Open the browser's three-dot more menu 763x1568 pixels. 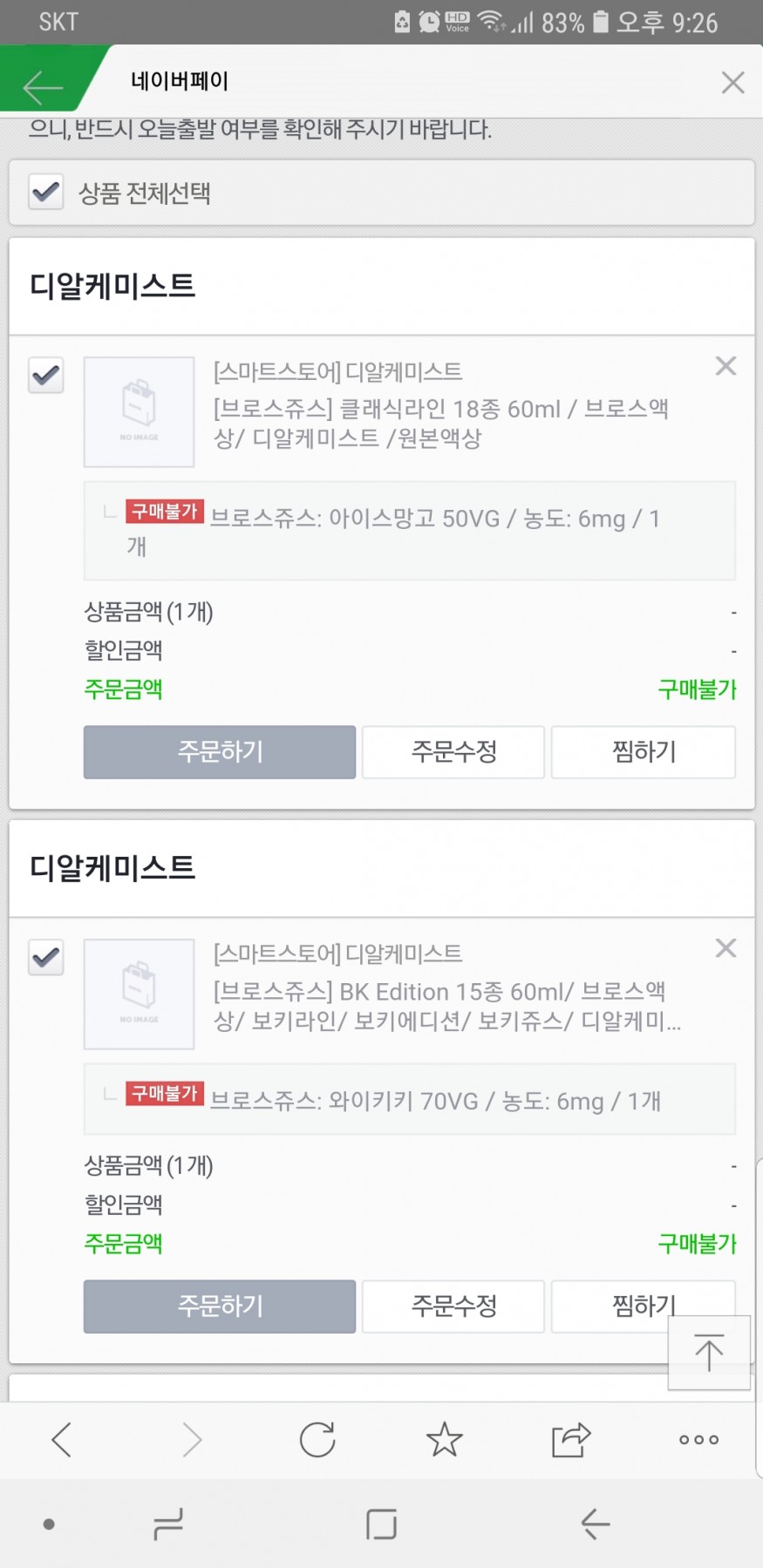(698, 1440)
